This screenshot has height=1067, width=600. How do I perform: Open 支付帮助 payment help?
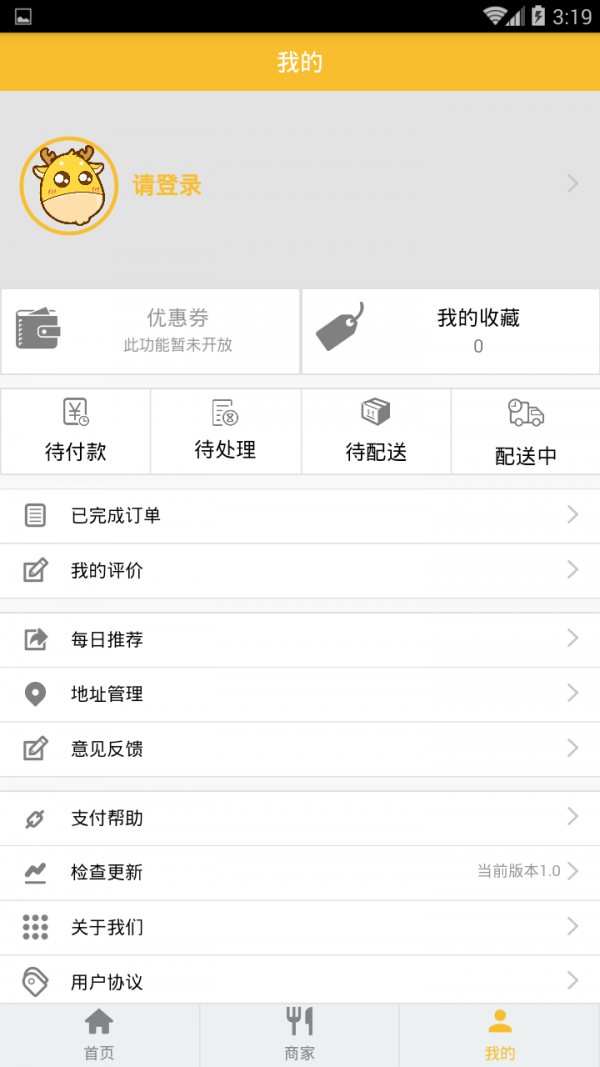click(300, 818)
